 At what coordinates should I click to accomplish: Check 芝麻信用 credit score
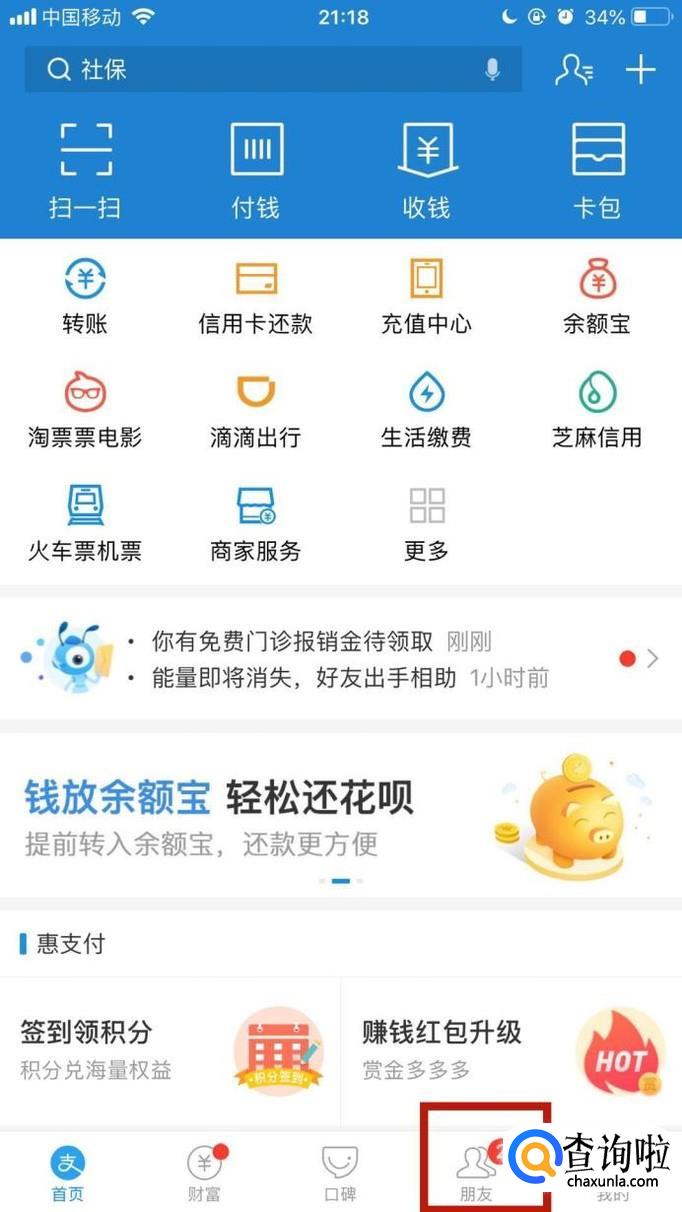tap(598, 408)
